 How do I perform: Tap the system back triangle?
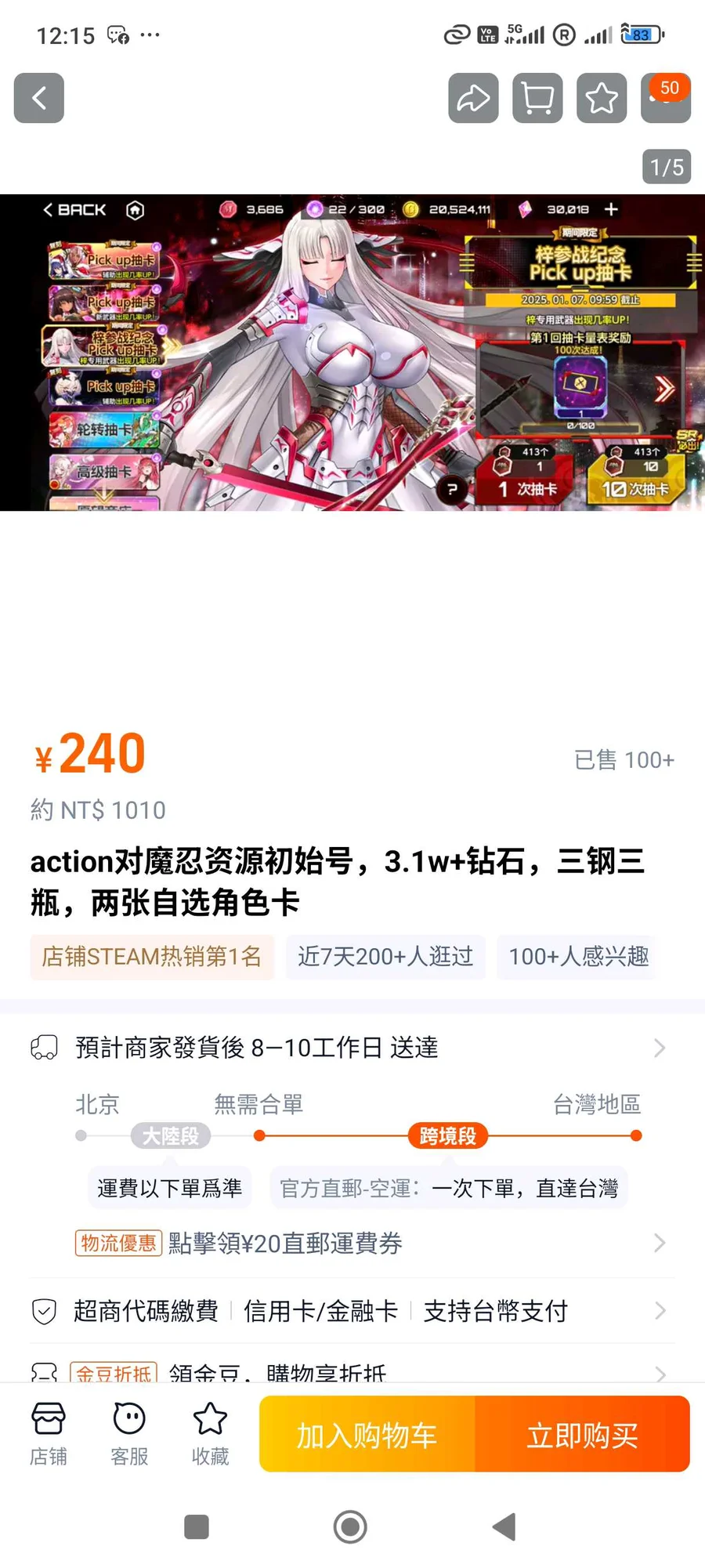point(504,1526)
